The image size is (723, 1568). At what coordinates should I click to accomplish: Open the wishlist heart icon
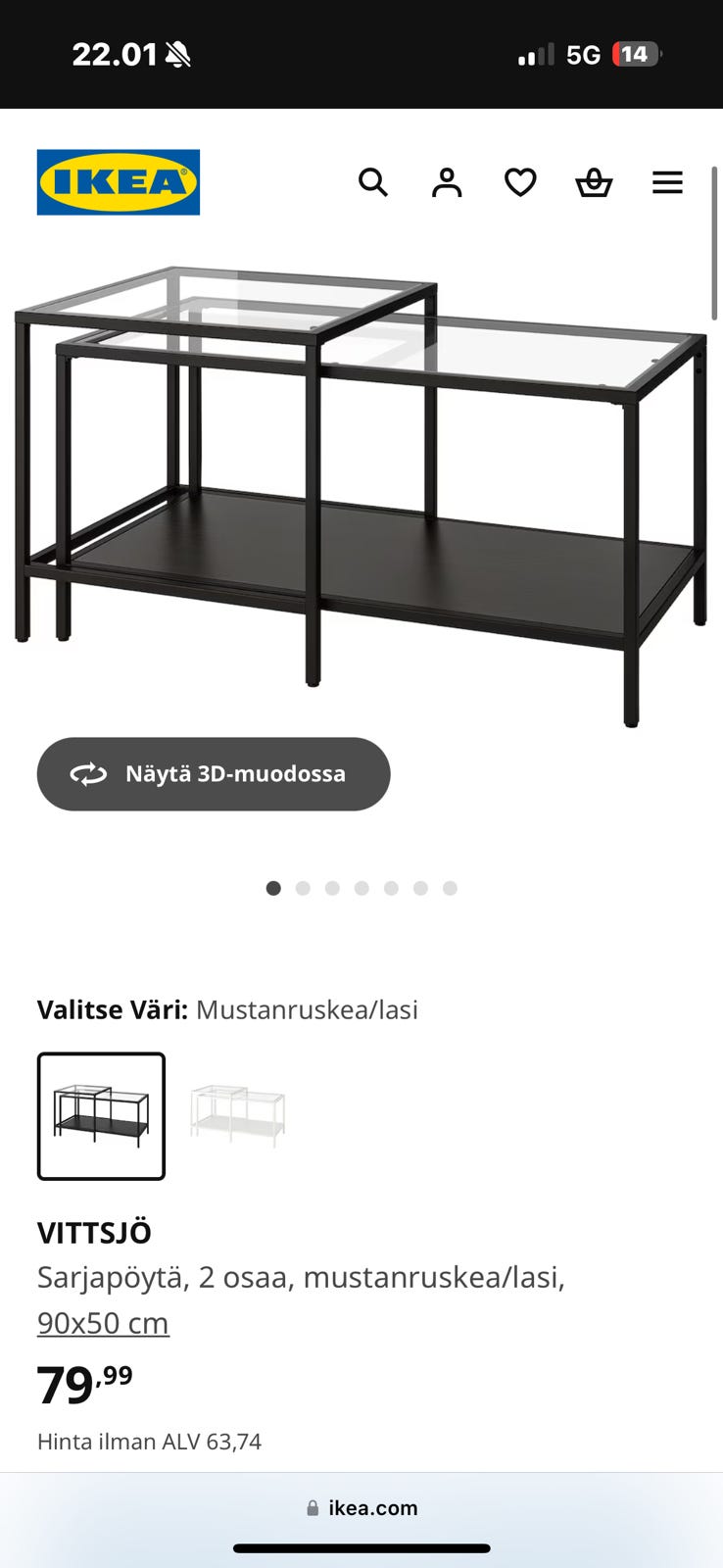520,182
